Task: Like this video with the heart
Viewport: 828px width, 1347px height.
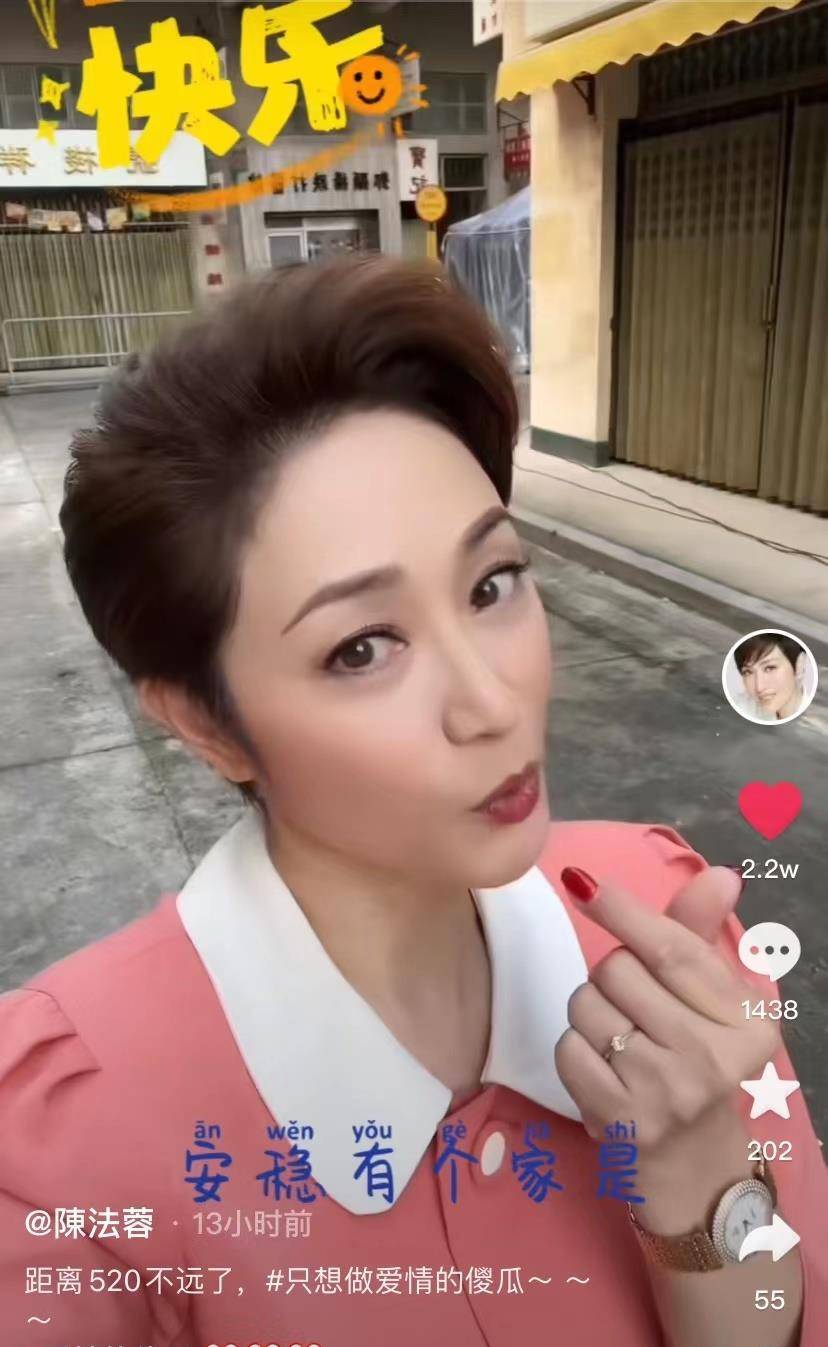Action: (769, 809)
